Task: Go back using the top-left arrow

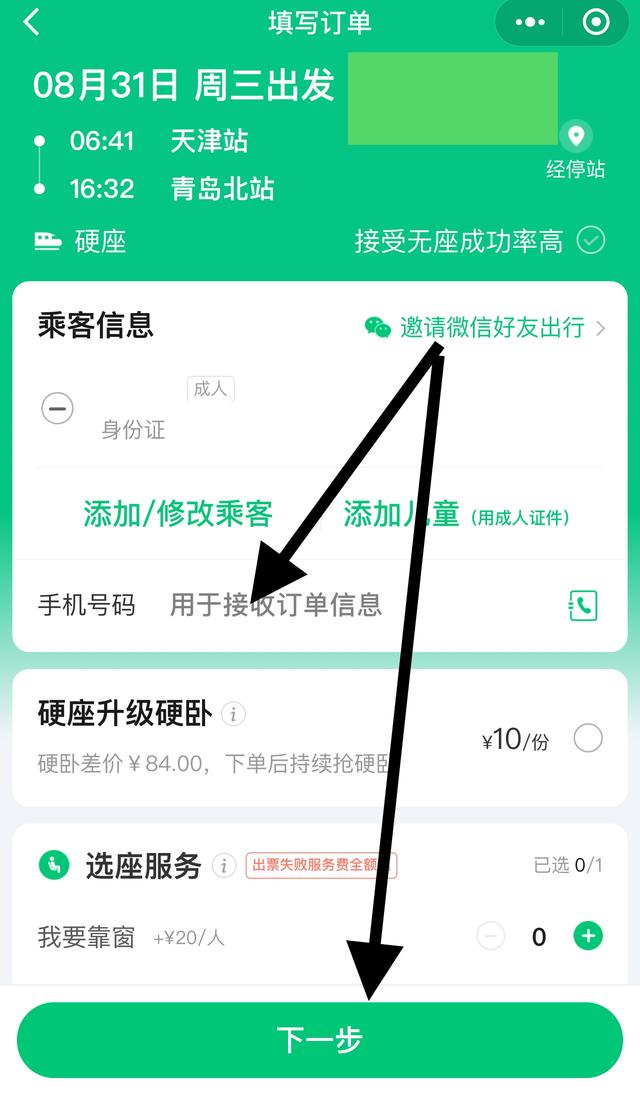Action: (32, 23)
